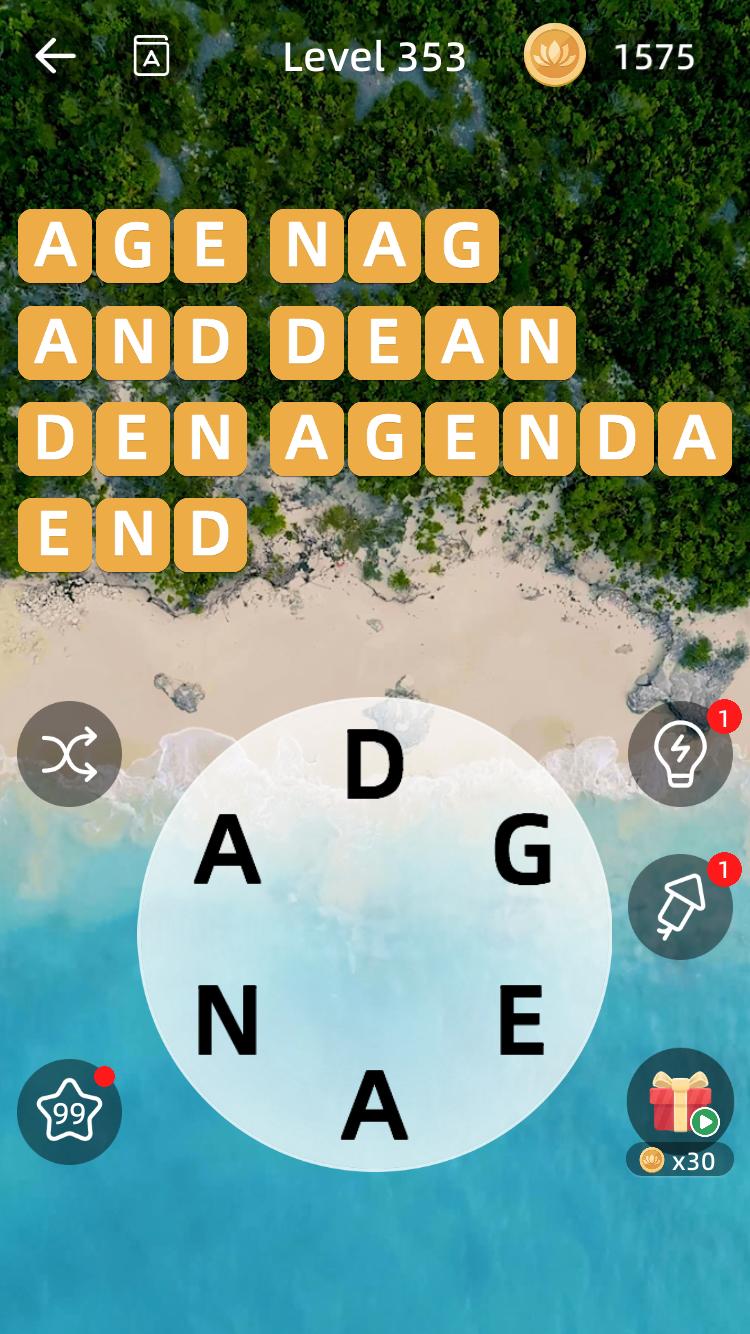Viewport: 750px width, 1334px height.
Task: Use the lightbulb hint
Action: click(680, 754)
